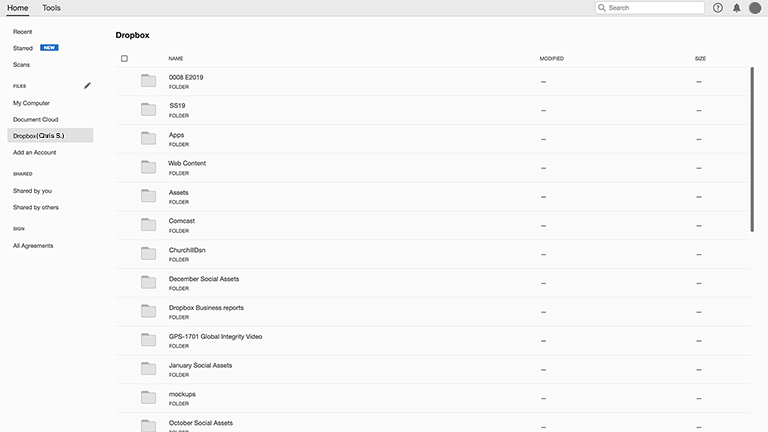Screen dimensions: 768x432
Task: Switch to the Tools tab
Action: (51, 7)
